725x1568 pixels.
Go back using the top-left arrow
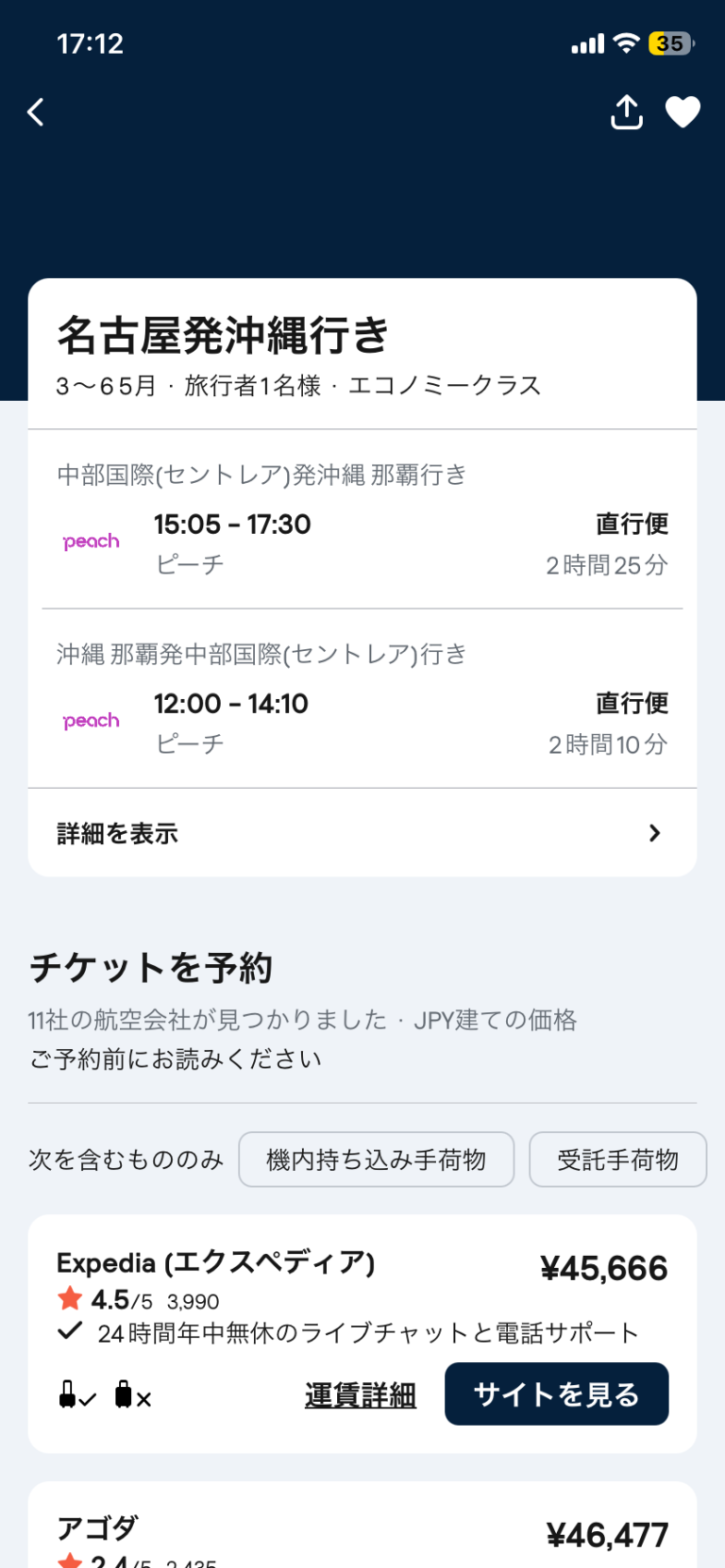click(x=36, y=112)
